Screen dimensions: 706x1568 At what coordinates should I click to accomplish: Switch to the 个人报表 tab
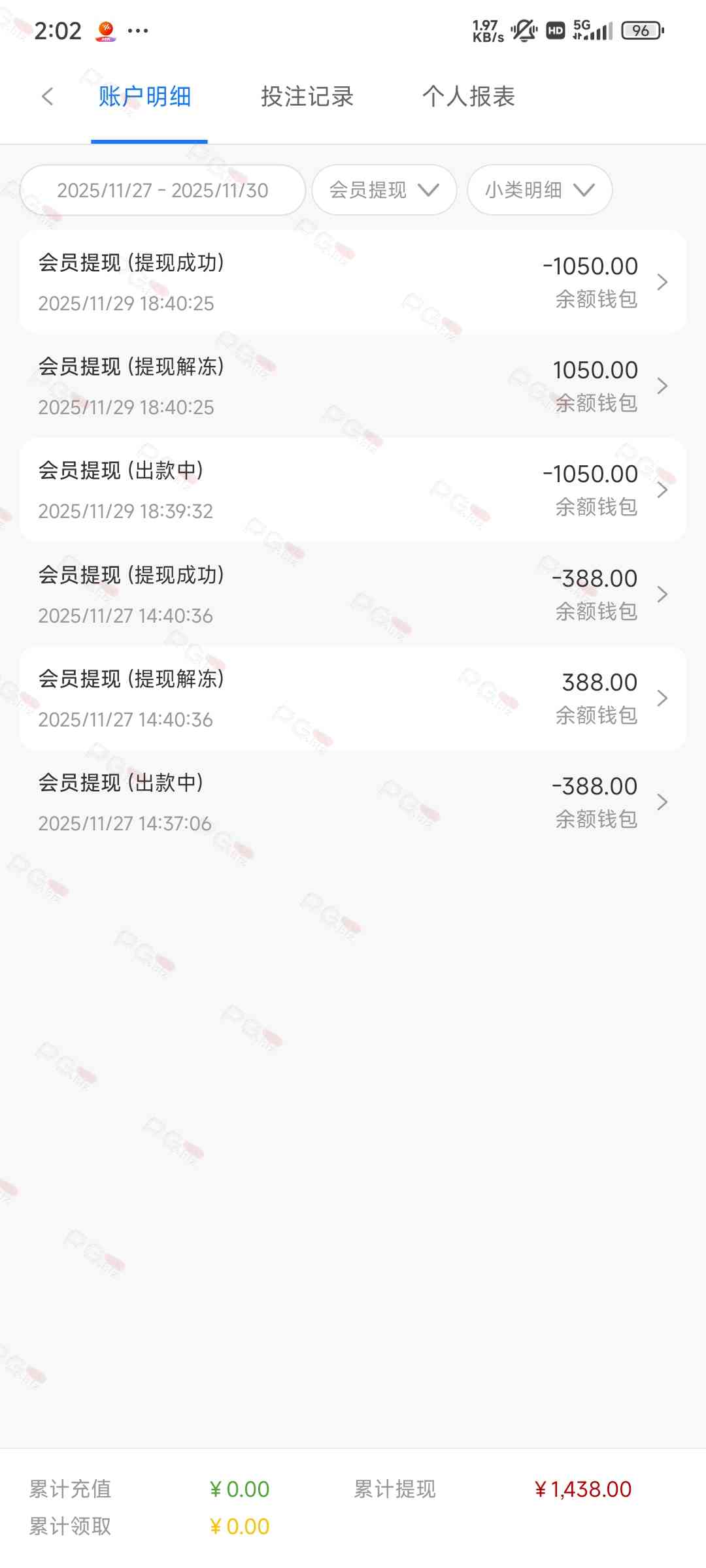[x=468, y=97]
